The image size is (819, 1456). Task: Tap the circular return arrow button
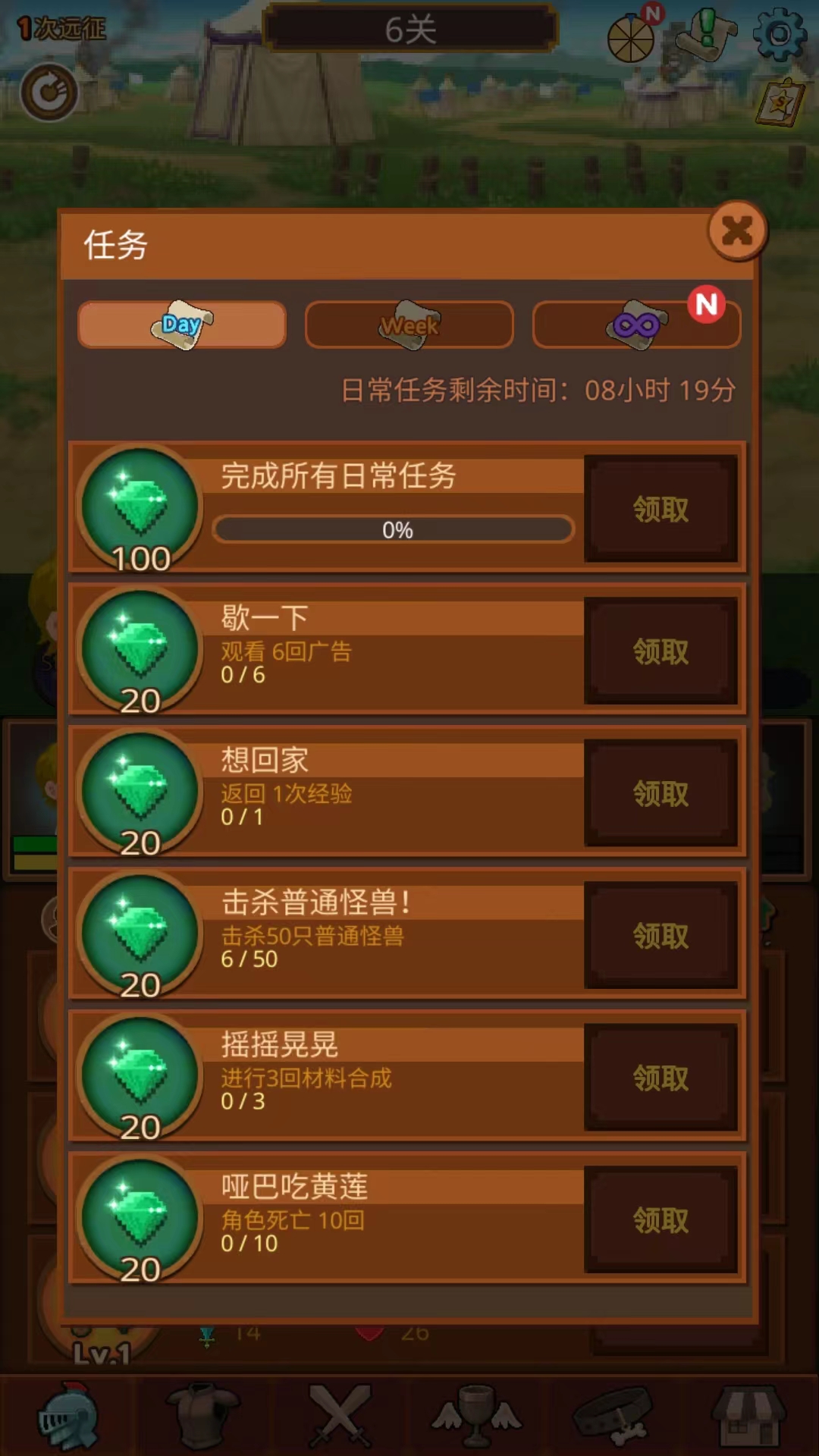(x=49, y=93)
